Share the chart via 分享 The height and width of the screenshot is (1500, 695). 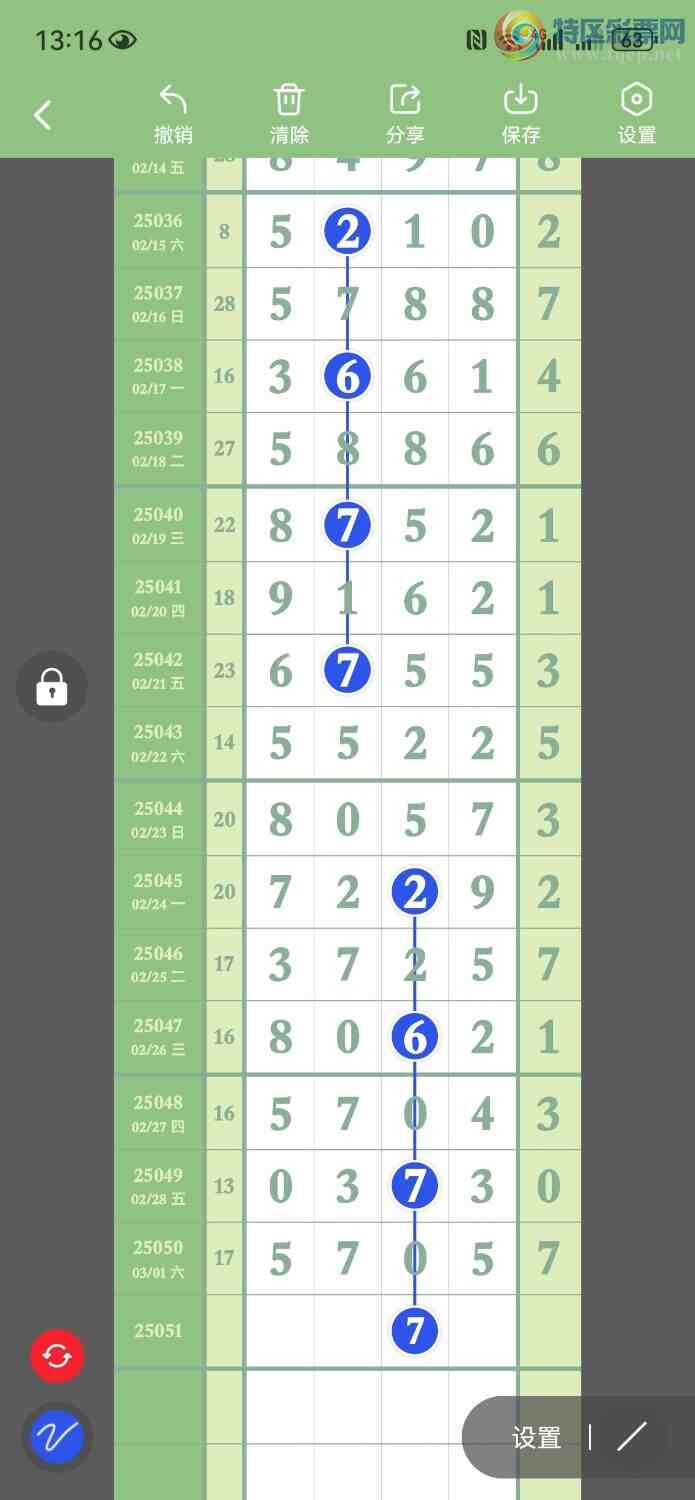(x=405, y=114)
